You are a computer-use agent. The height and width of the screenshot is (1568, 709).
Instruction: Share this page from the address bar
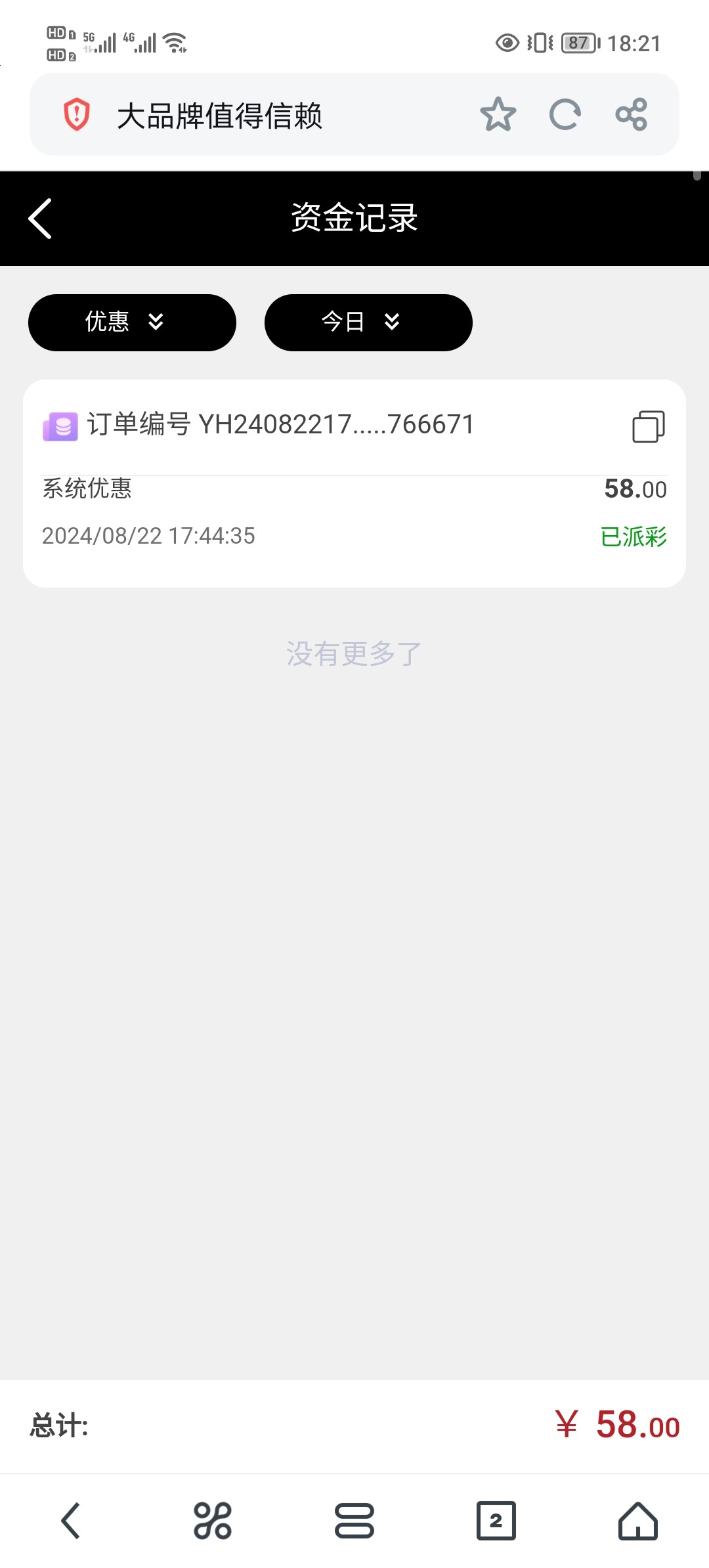[x=632, y=115]
